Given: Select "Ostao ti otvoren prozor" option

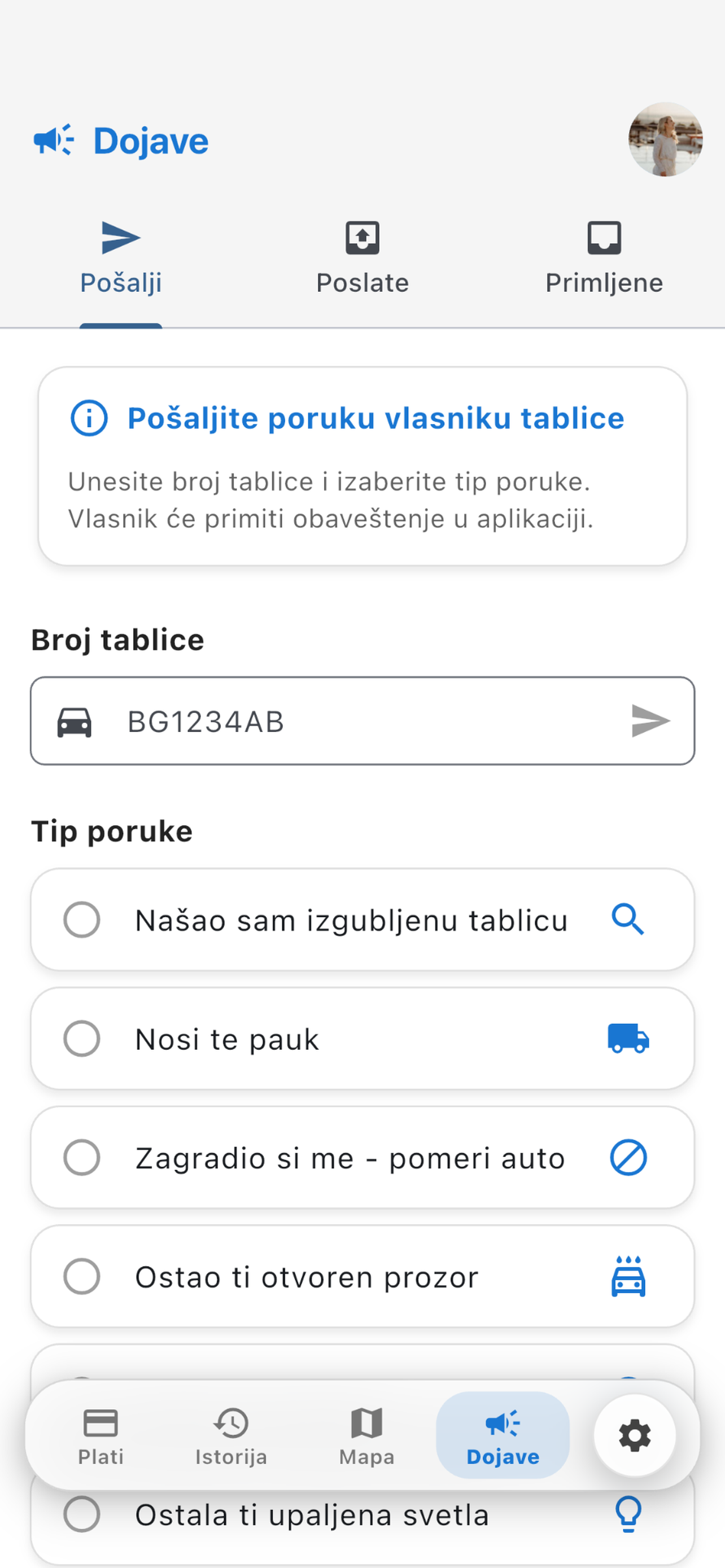Looking at the screenshot, I should pos(362,1276).
